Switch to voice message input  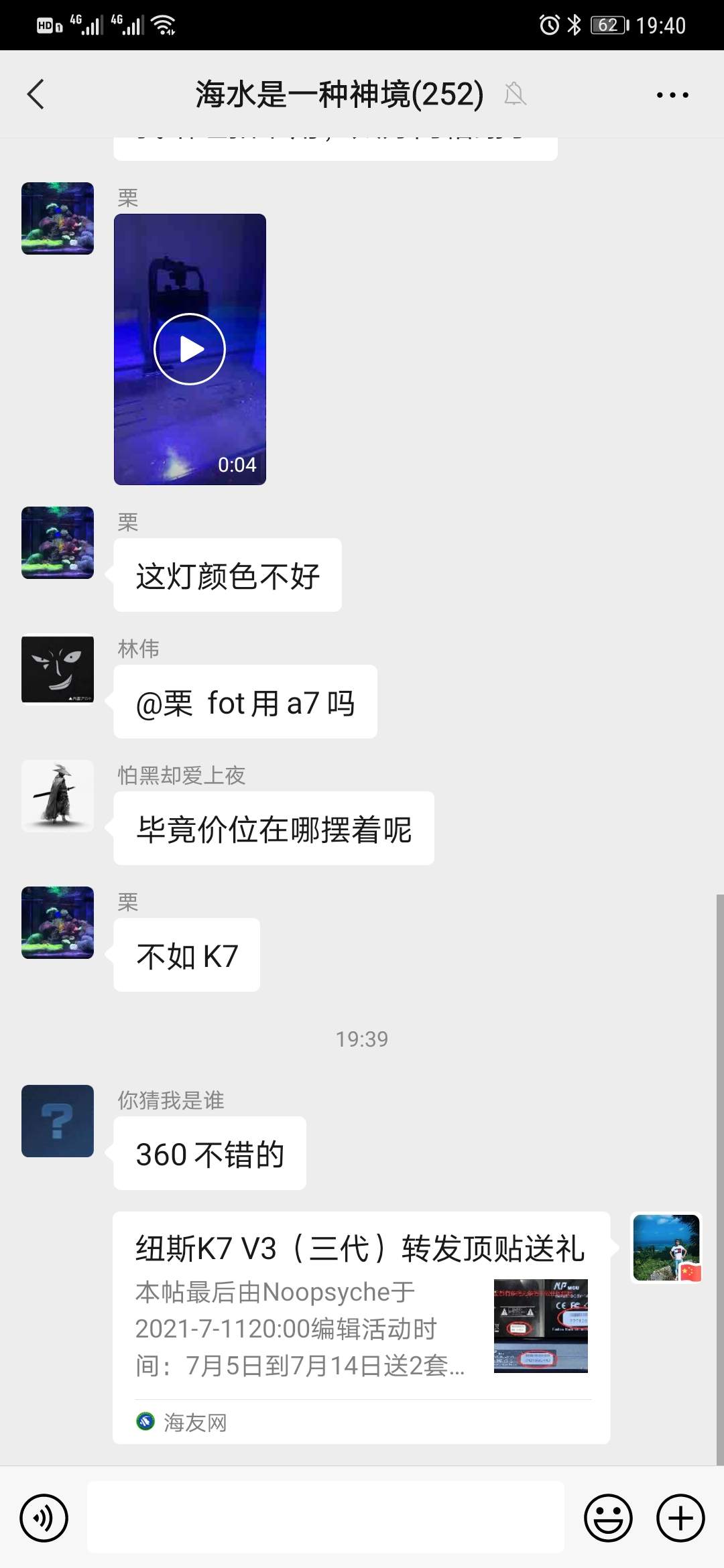[44, 1518]
